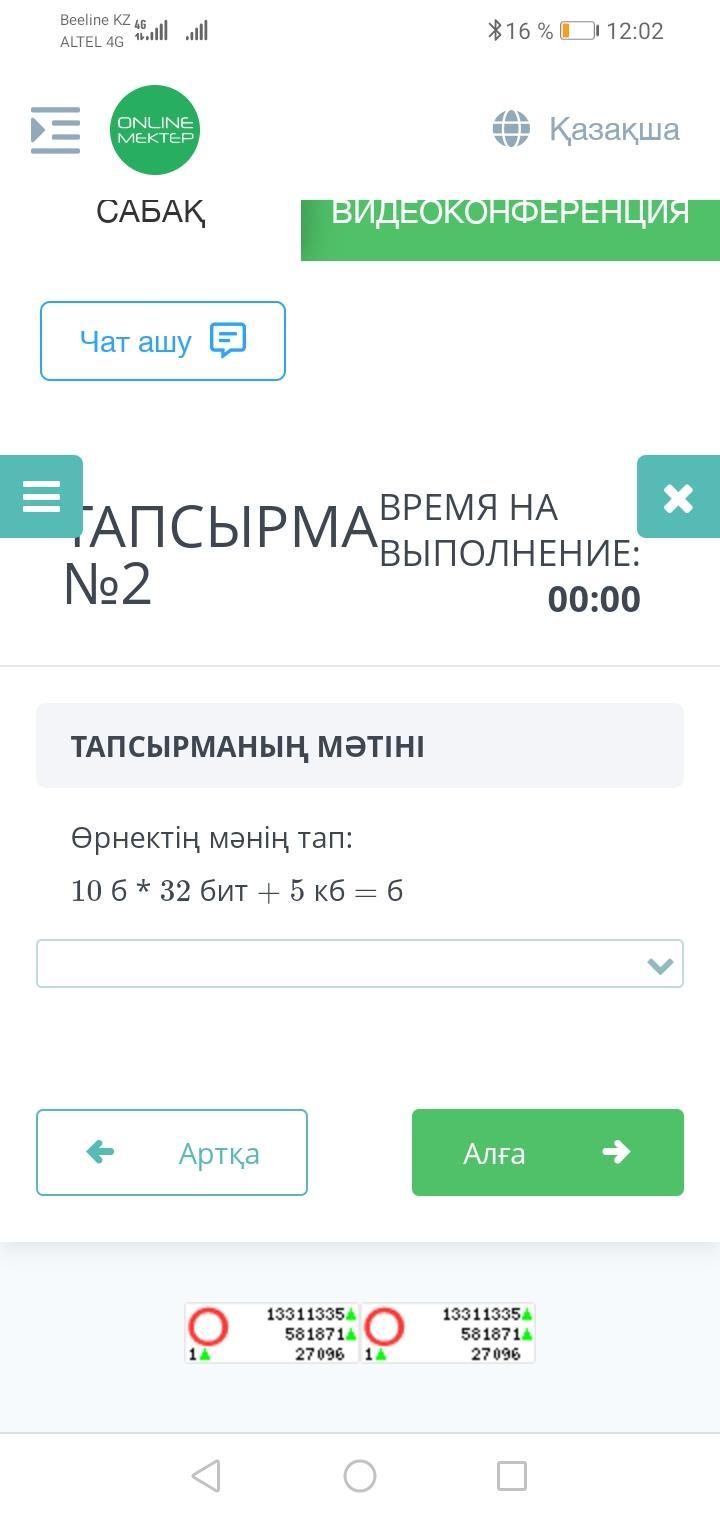Open the teal hamburger task list
Screen dimensions: 720x1520
tap(41, 496)
